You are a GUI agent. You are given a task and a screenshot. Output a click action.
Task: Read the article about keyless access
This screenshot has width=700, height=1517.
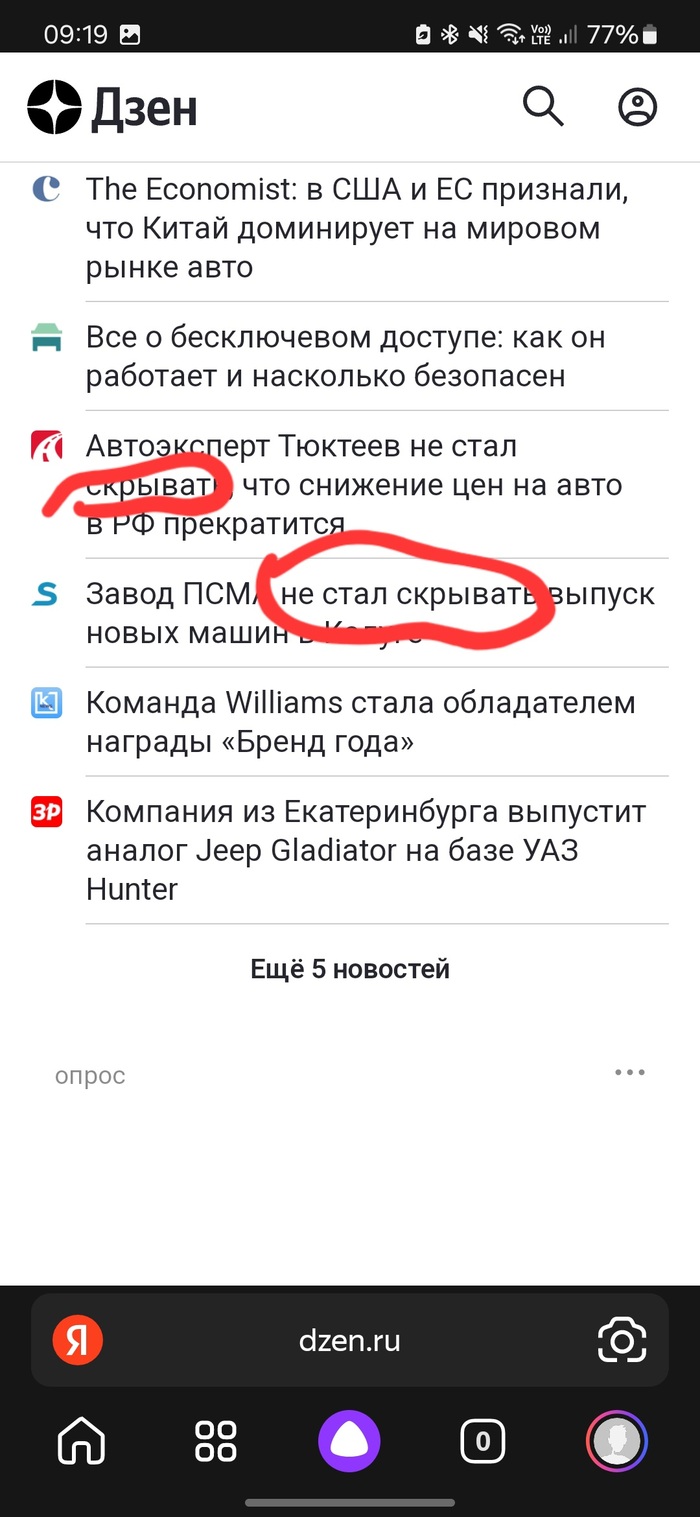coord(345,357)
